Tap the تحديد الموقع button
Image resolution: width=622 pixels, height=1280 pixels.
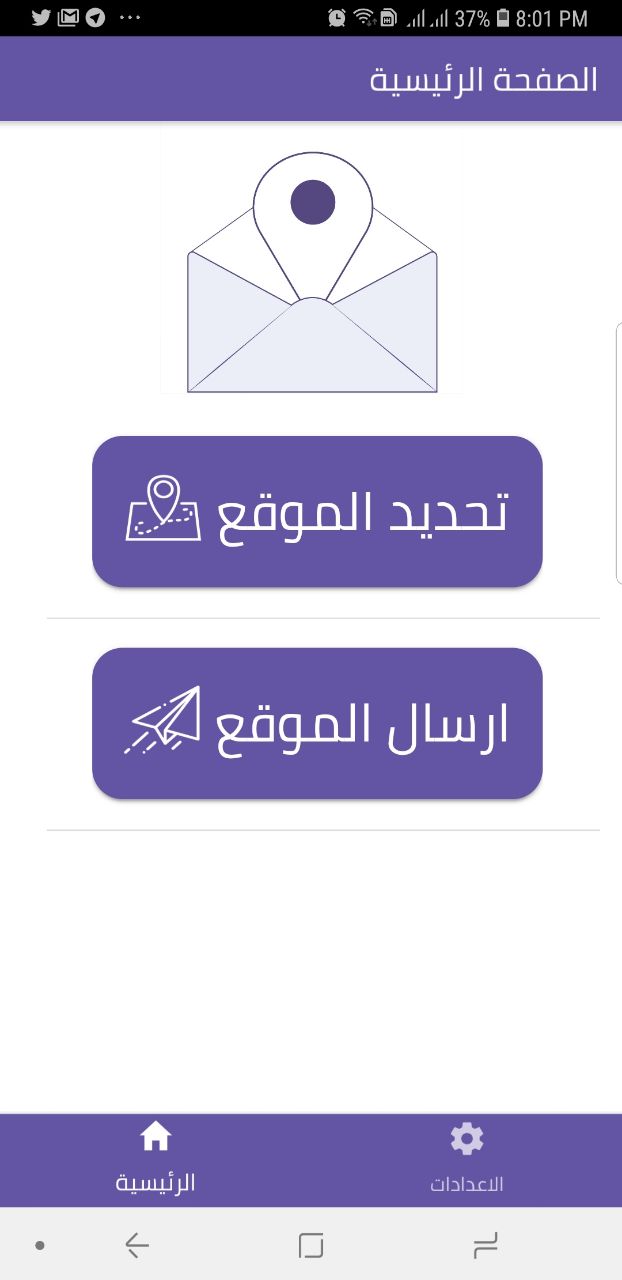tap(317, 511)
